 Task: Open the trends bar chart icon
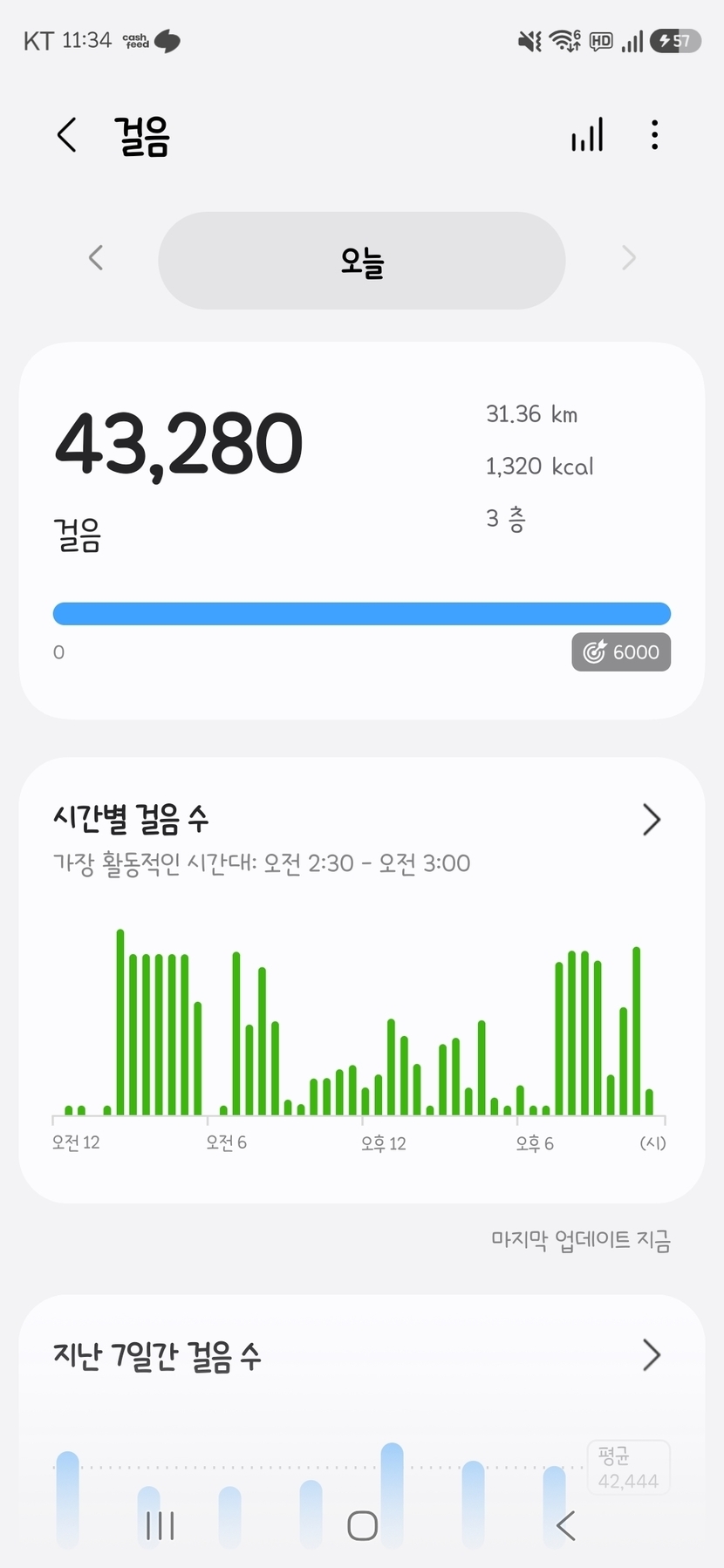[587, 135]
